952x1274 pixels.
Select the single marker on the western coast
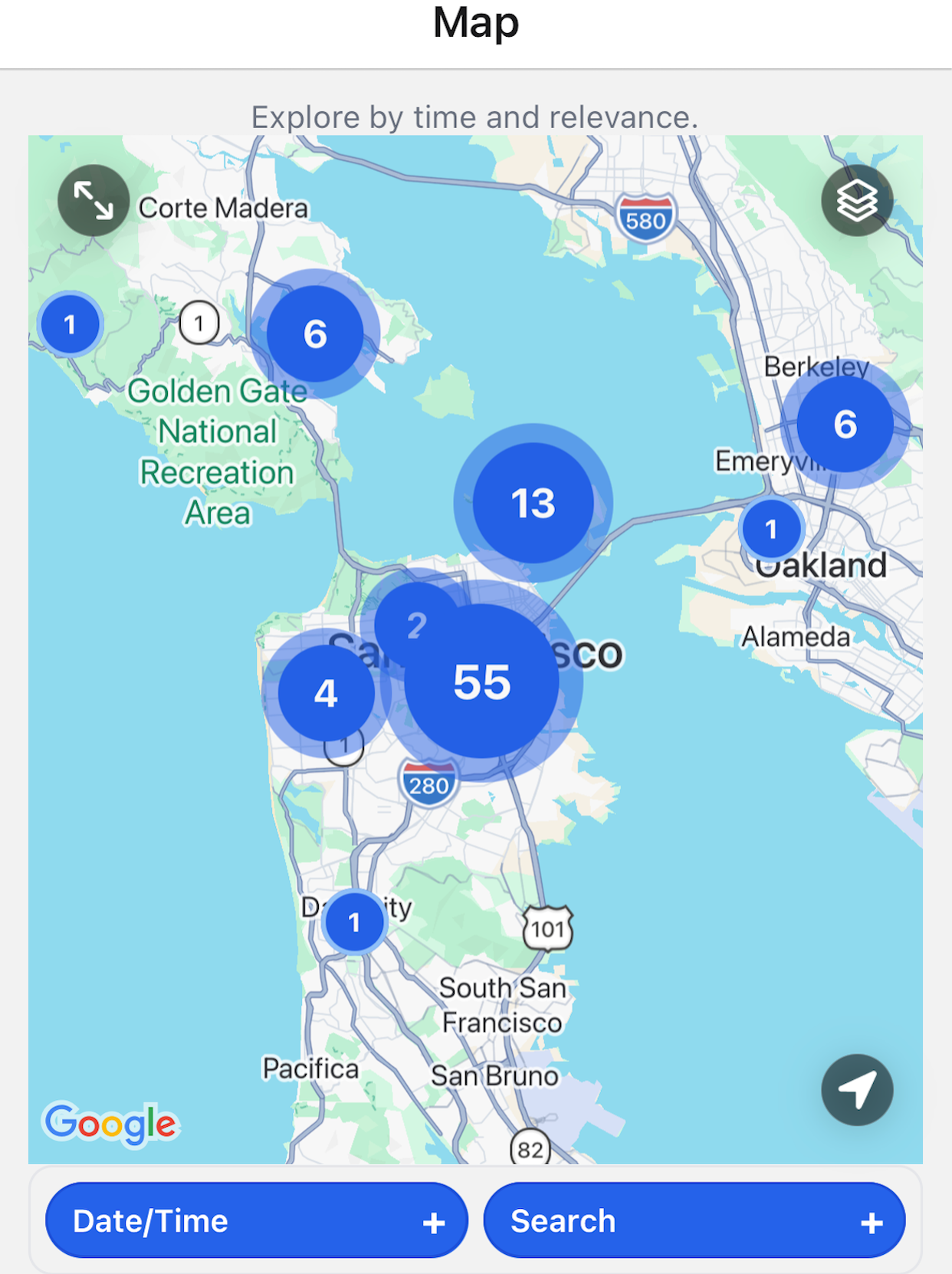coord(71,324)
